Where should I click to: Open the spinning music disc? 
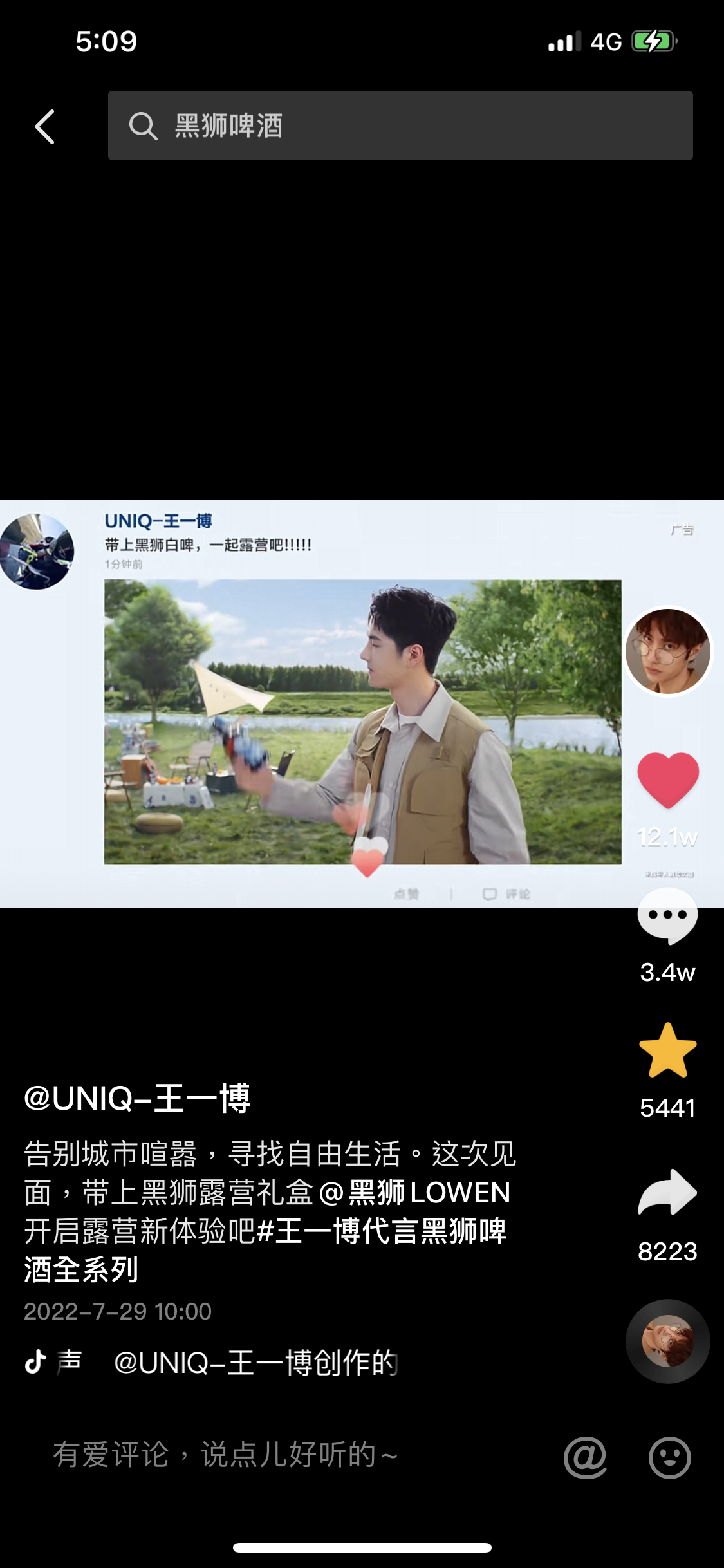click(667, 1341)
